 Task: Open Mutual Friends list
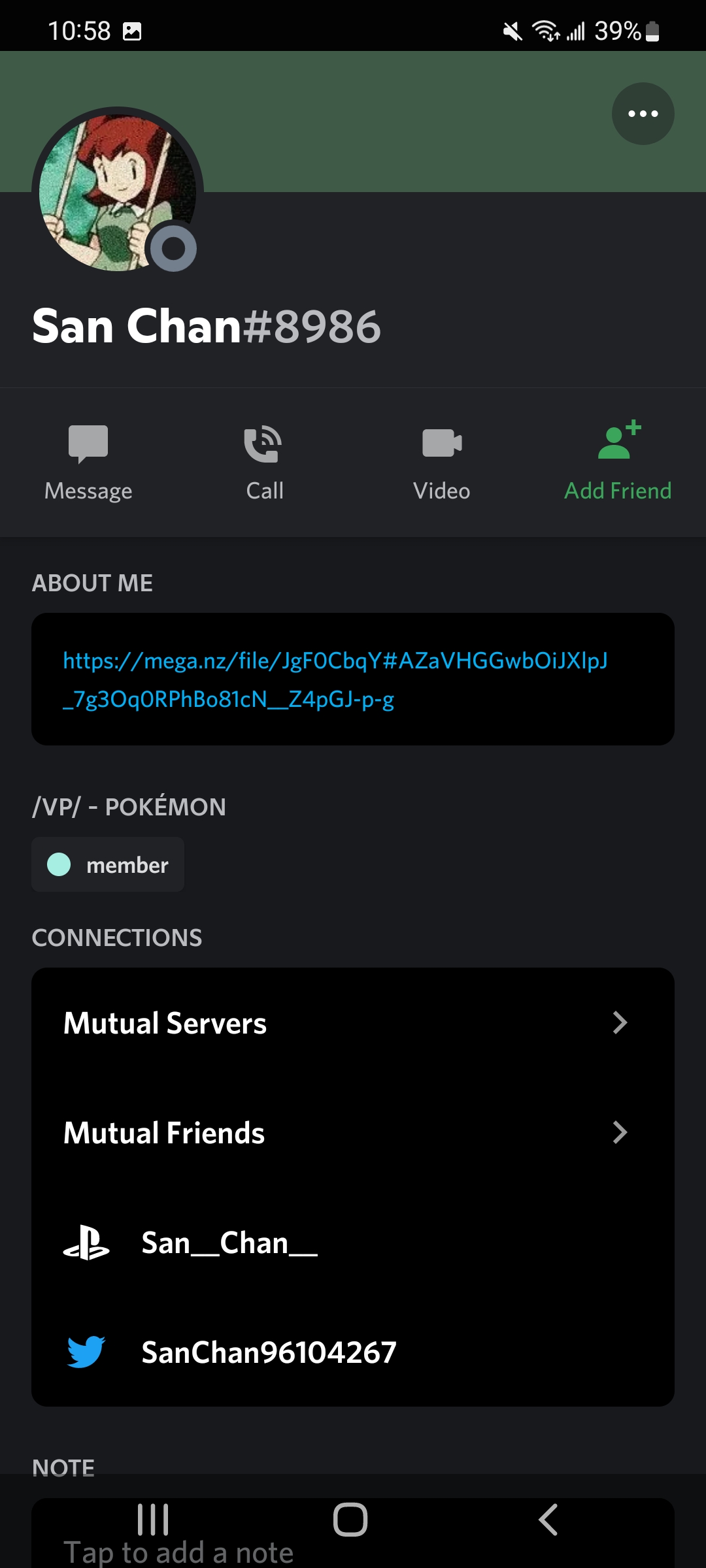pos(353,1132)
